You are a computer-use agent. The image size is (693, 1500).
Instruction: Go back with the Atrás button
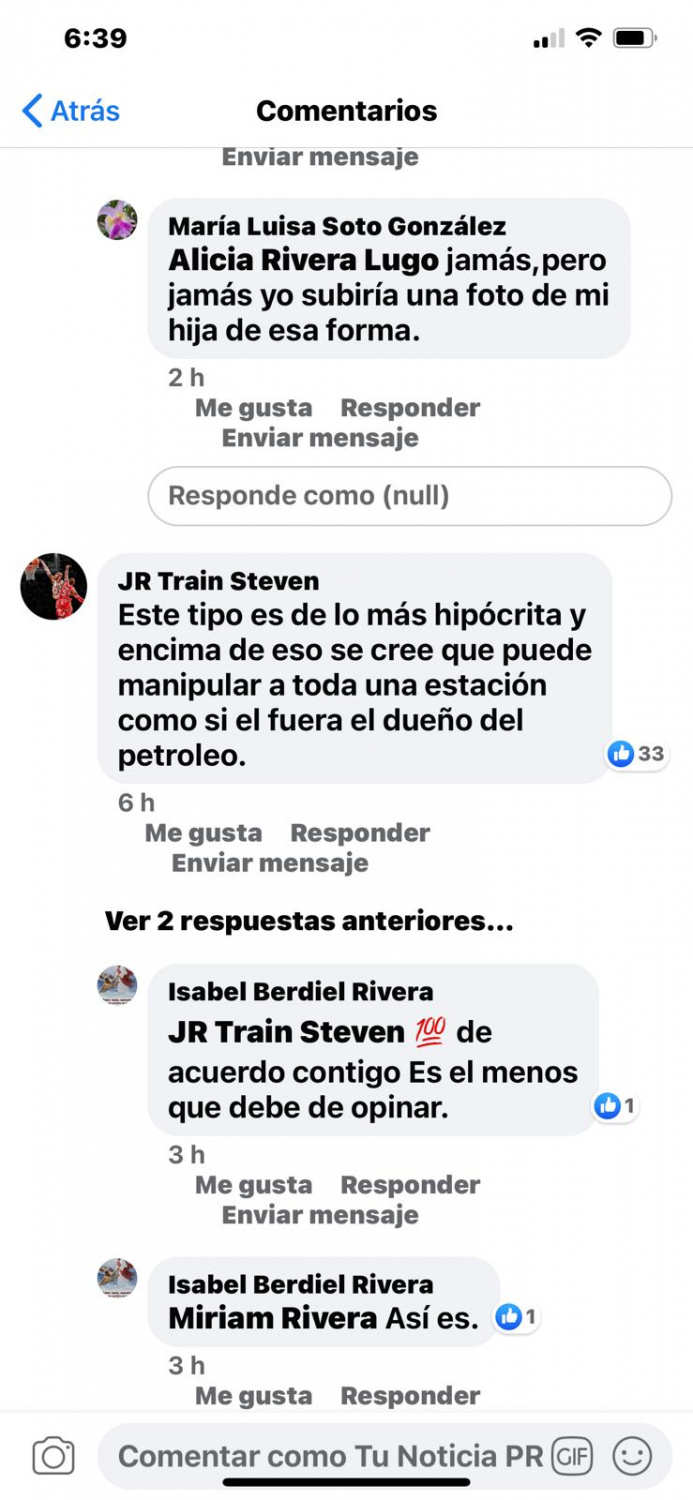coord(70,110)
